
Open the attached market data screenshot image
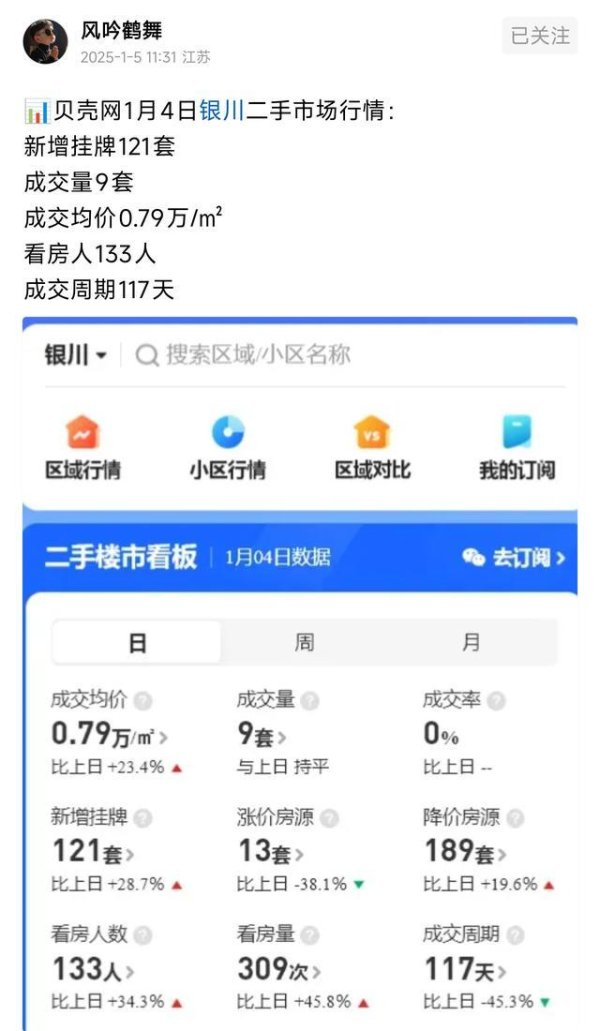click(300, 670)
